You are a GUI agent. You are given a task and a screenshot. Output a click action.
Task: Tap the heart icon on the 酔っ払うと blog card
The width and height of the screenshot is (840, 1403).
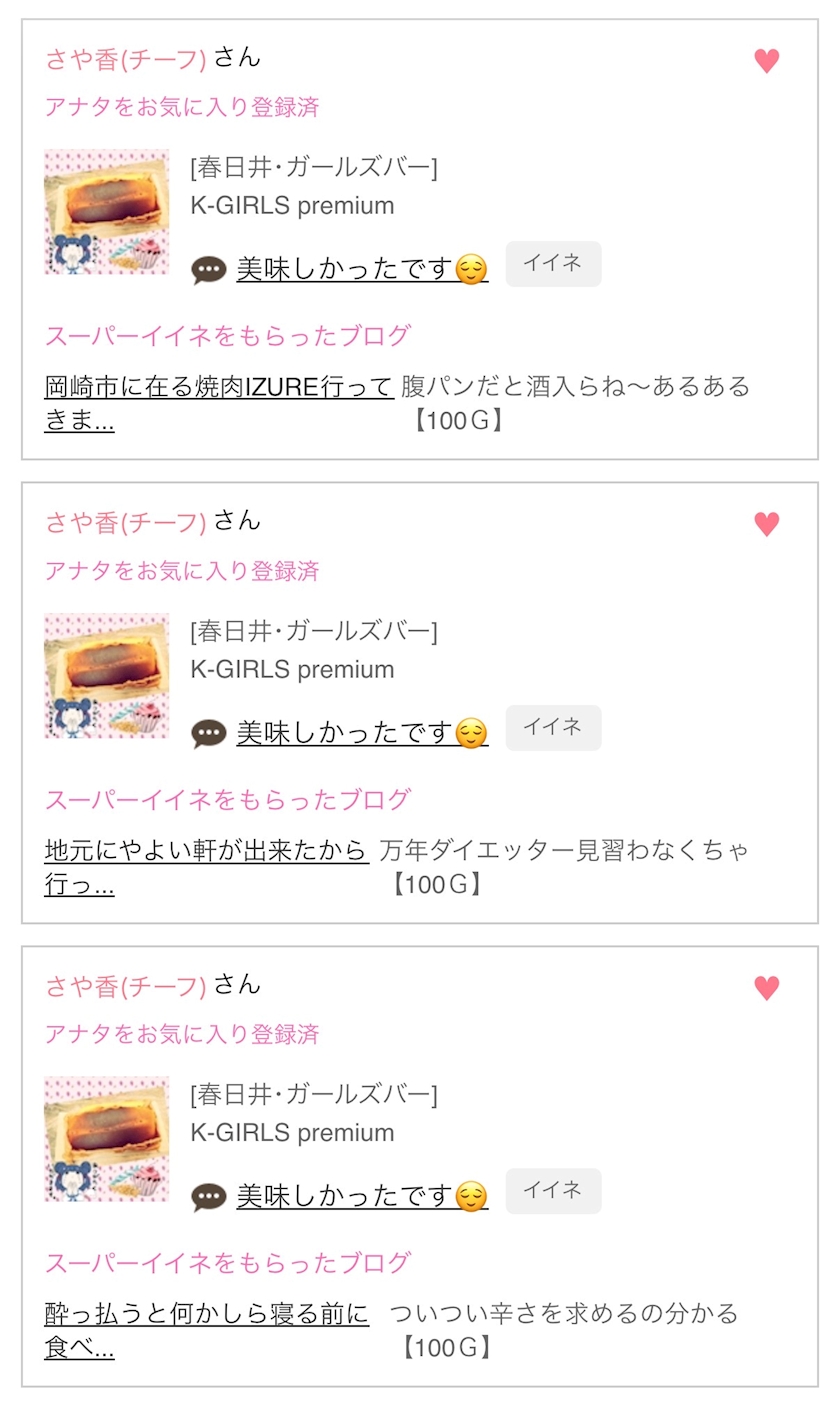click(766, 988)
